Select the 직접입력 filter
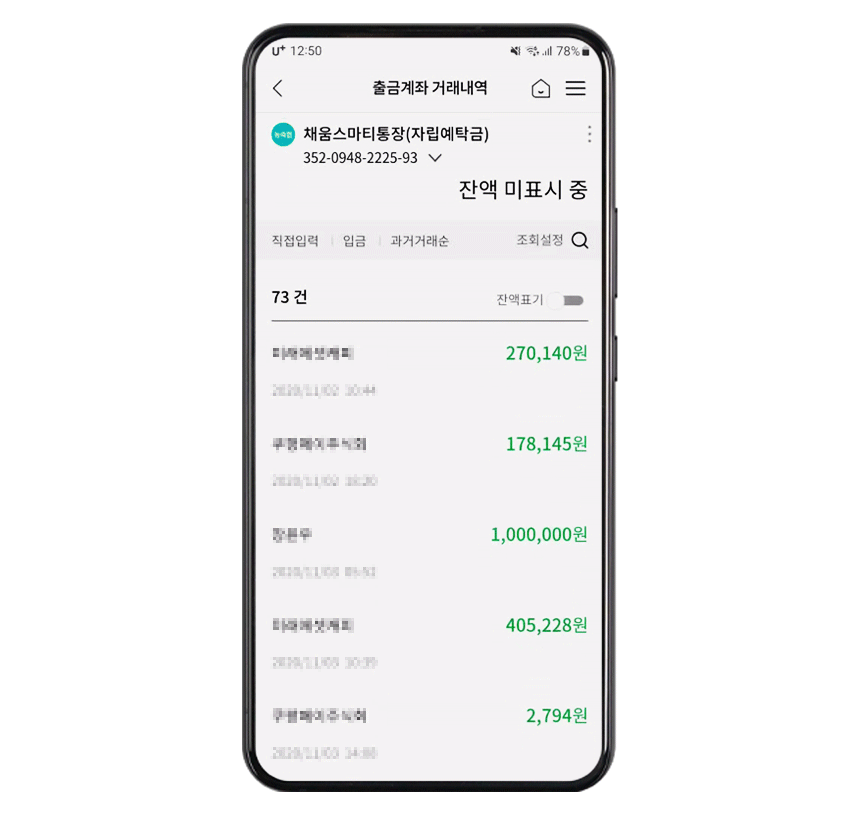 tap(295, 241)
